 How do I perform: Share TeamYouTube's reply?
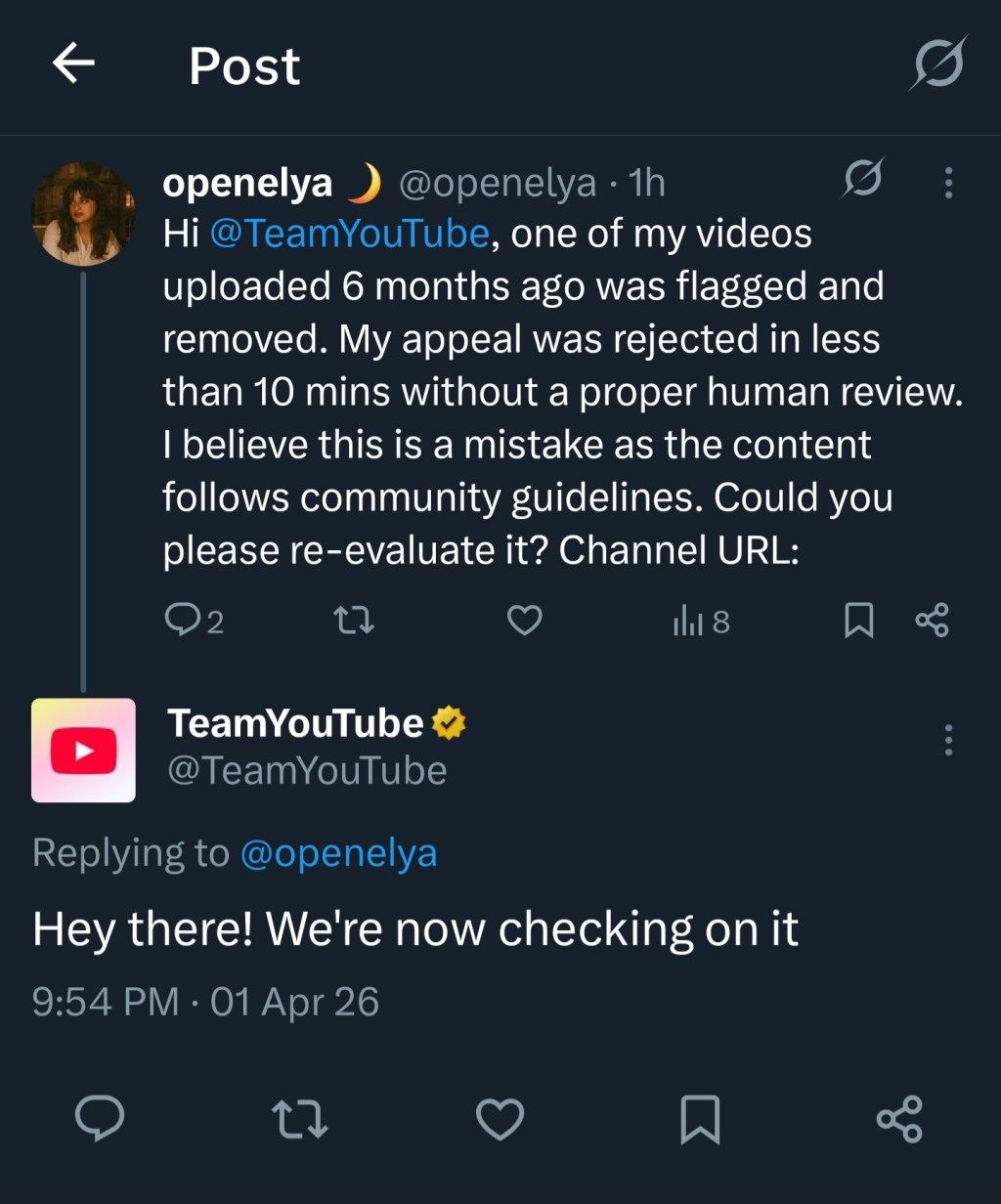(x=899, y=1119)
